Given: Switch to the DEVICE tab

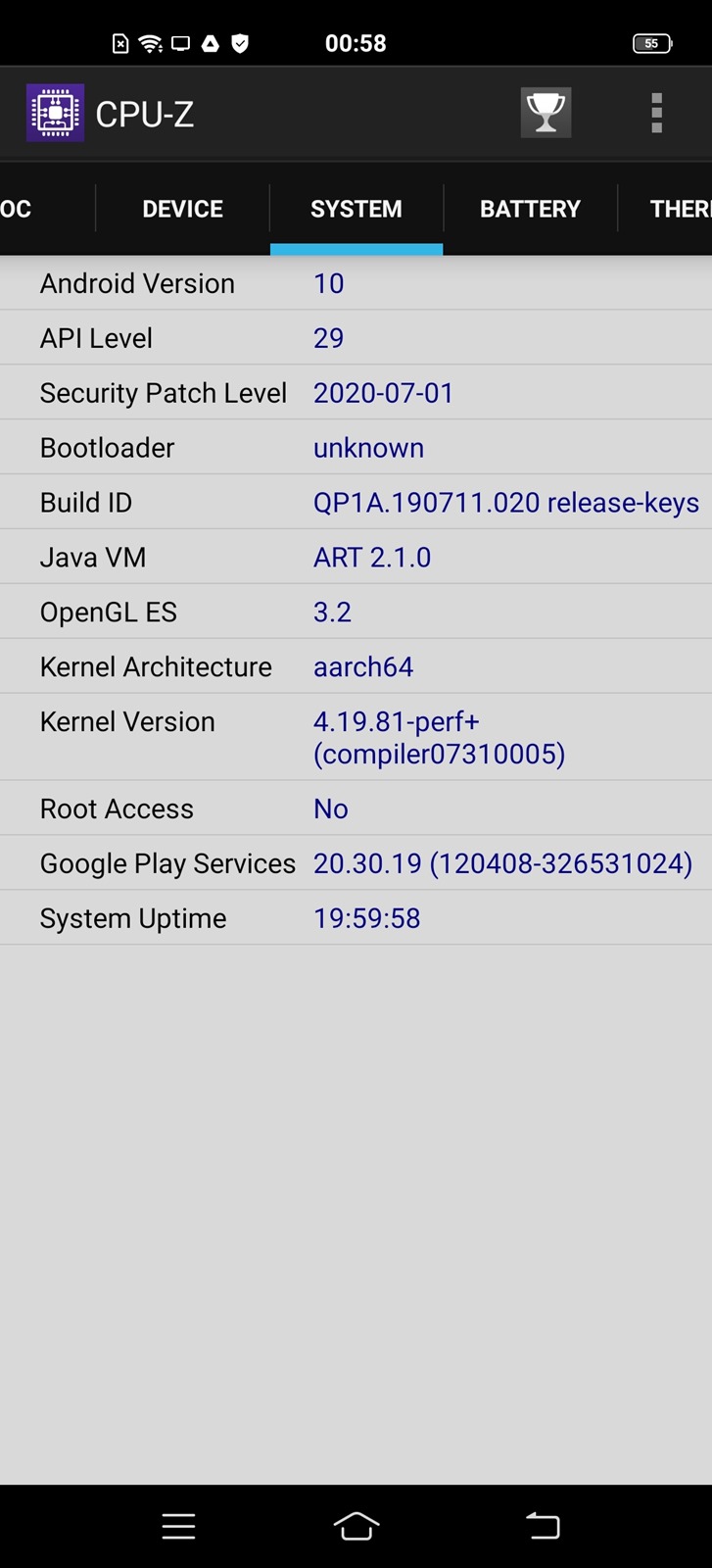Looking at the screenshot, I should coord(182,209).
